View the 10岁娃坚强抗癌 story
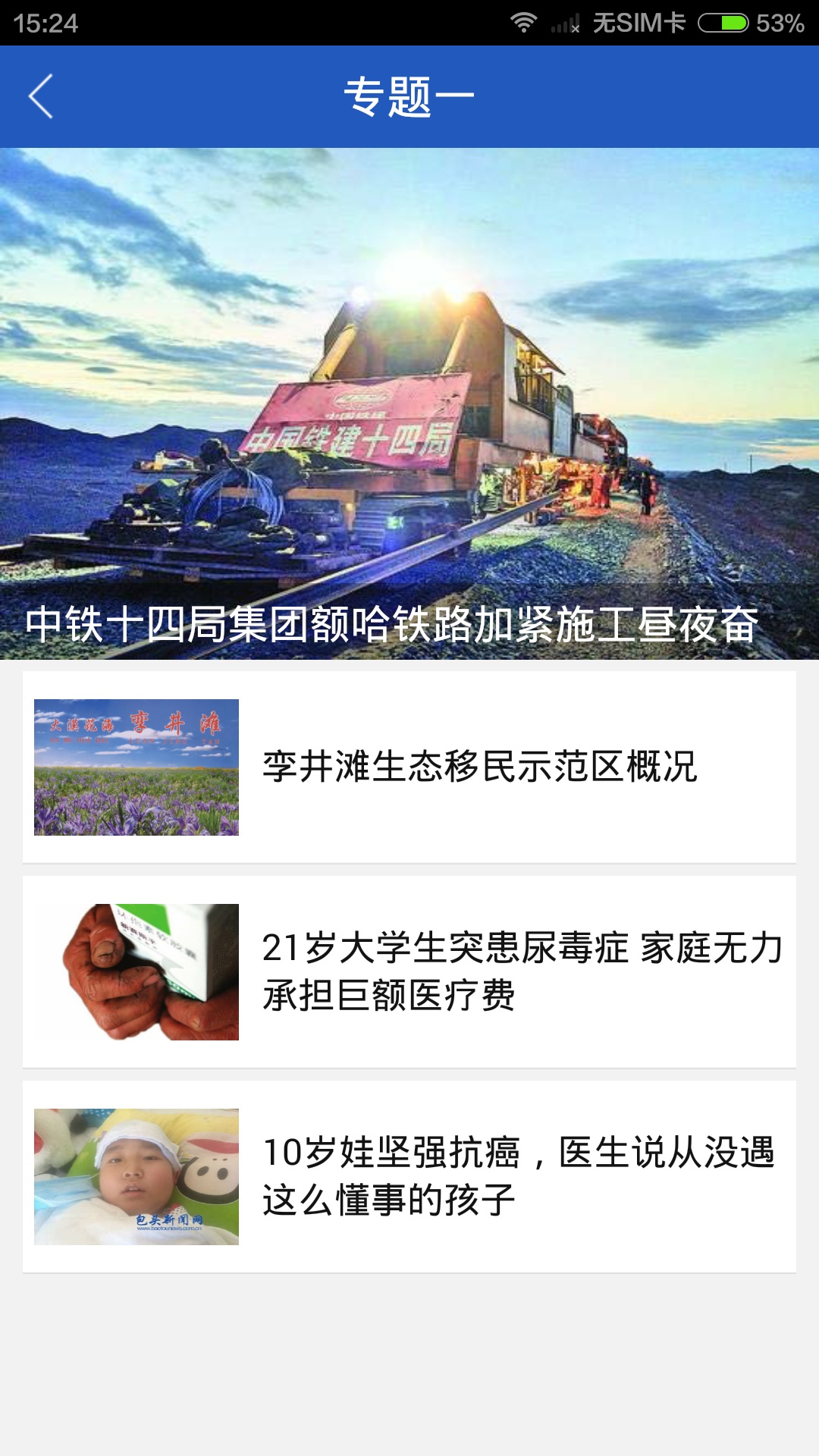Viewport: 819px width, 1456px height. pos(409,1176)
